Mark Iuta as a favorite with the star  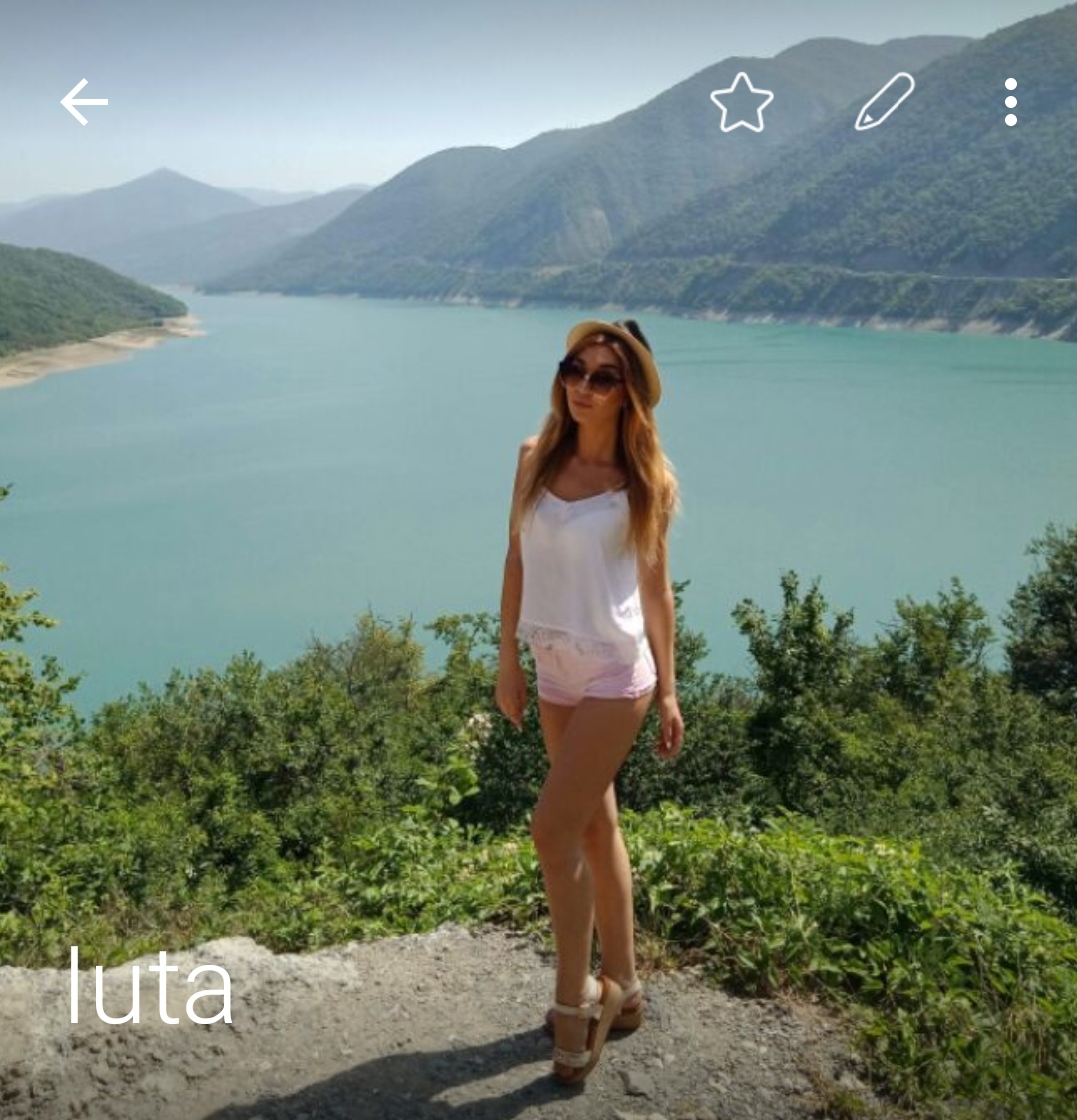point(741,102)
